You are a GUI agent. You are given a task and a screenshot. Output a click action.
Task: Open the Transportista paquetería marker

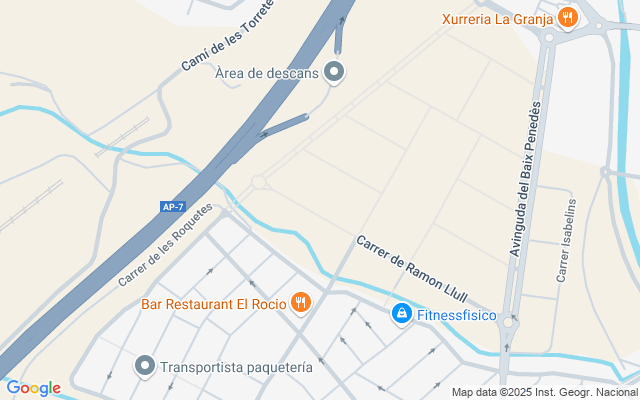click(x=145, y=366)
